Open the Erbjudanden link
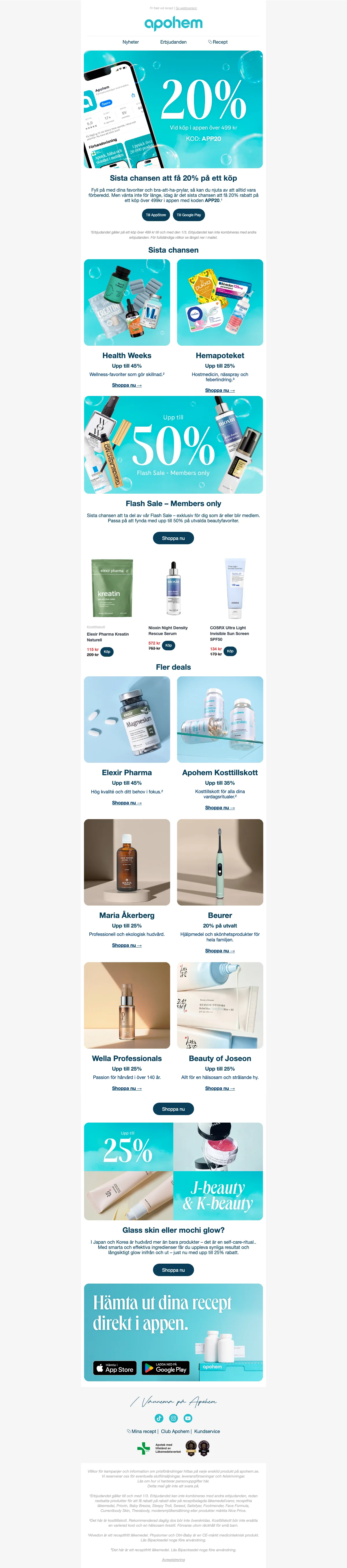Image resolution: width=347 pixels, height=1568 pixels. coord(173,42)
